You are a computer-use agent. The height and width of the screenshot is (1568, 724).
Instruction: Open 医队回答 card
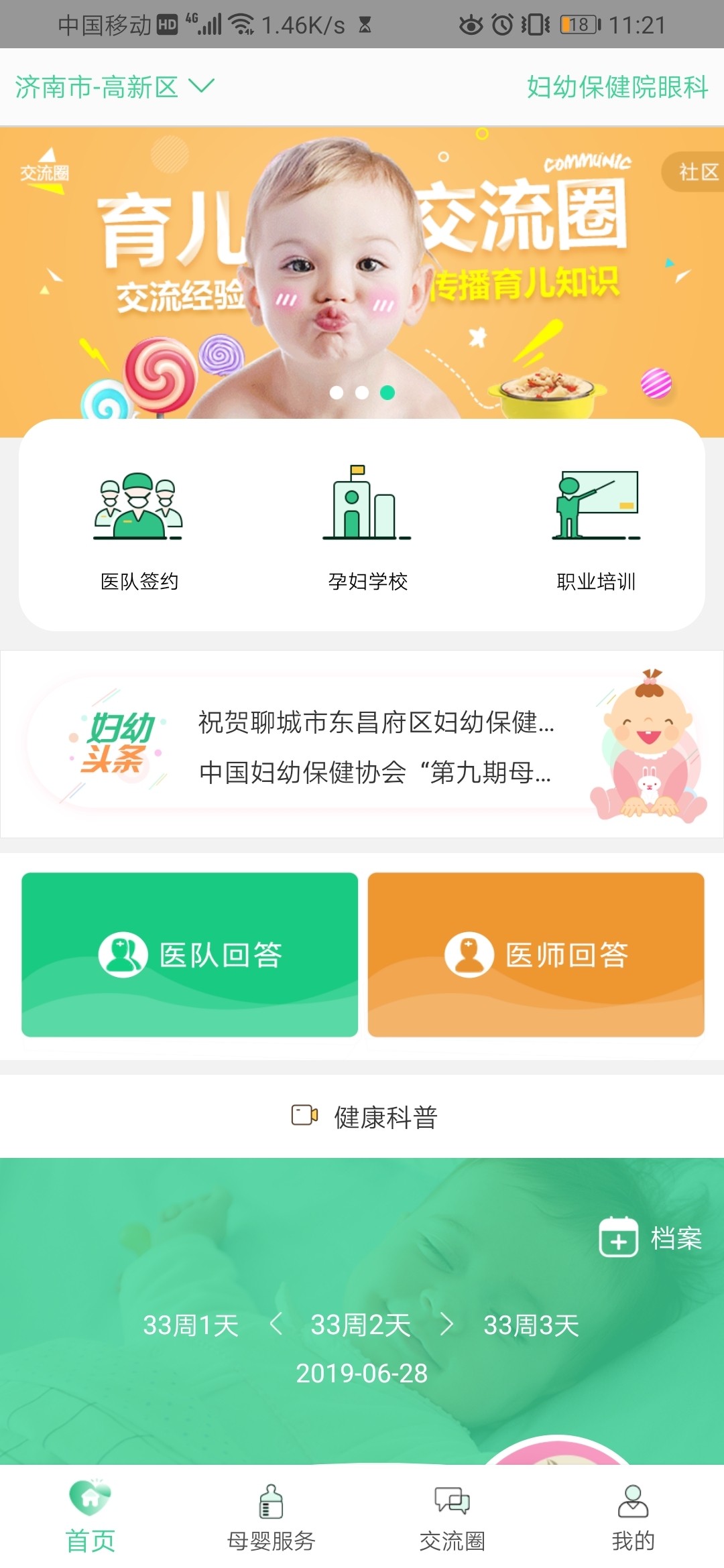(190, 954)
